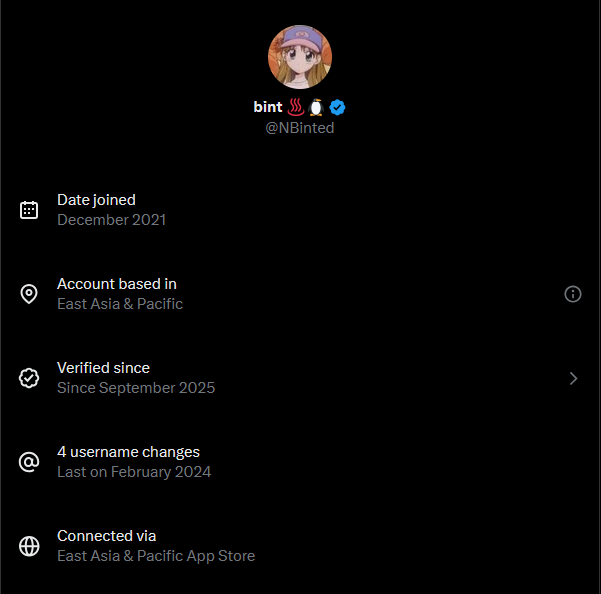View bint's profile picture
The height and width of the screenshot is (594, 601).
click(x=300, y=57)
